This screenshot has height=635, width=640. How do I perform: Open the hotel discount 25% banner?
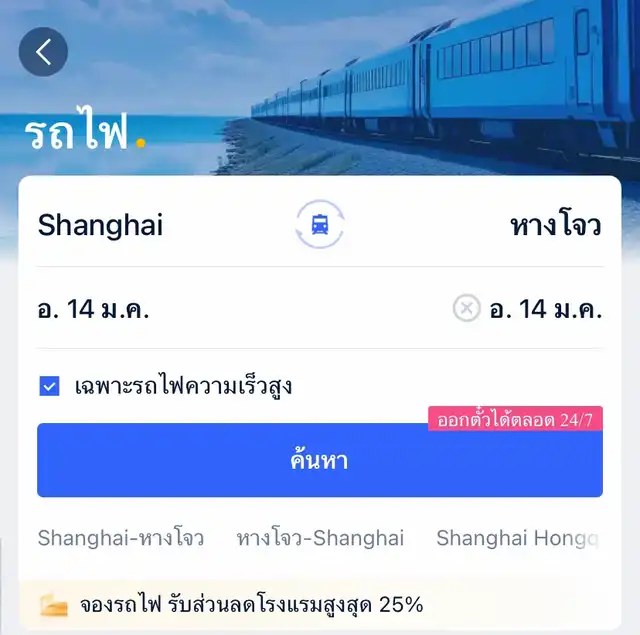[x=320, y=604]
